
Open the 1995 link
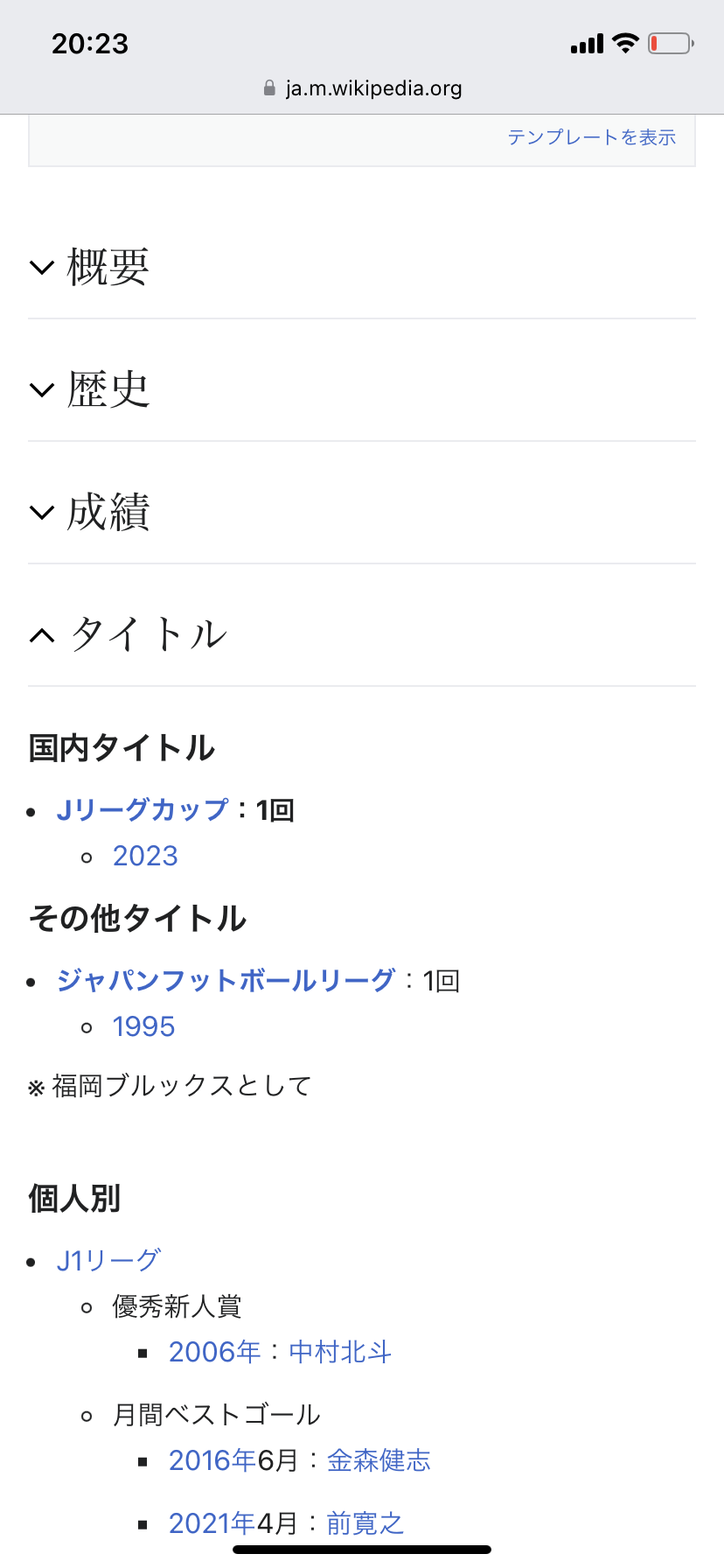point(143,1026)
